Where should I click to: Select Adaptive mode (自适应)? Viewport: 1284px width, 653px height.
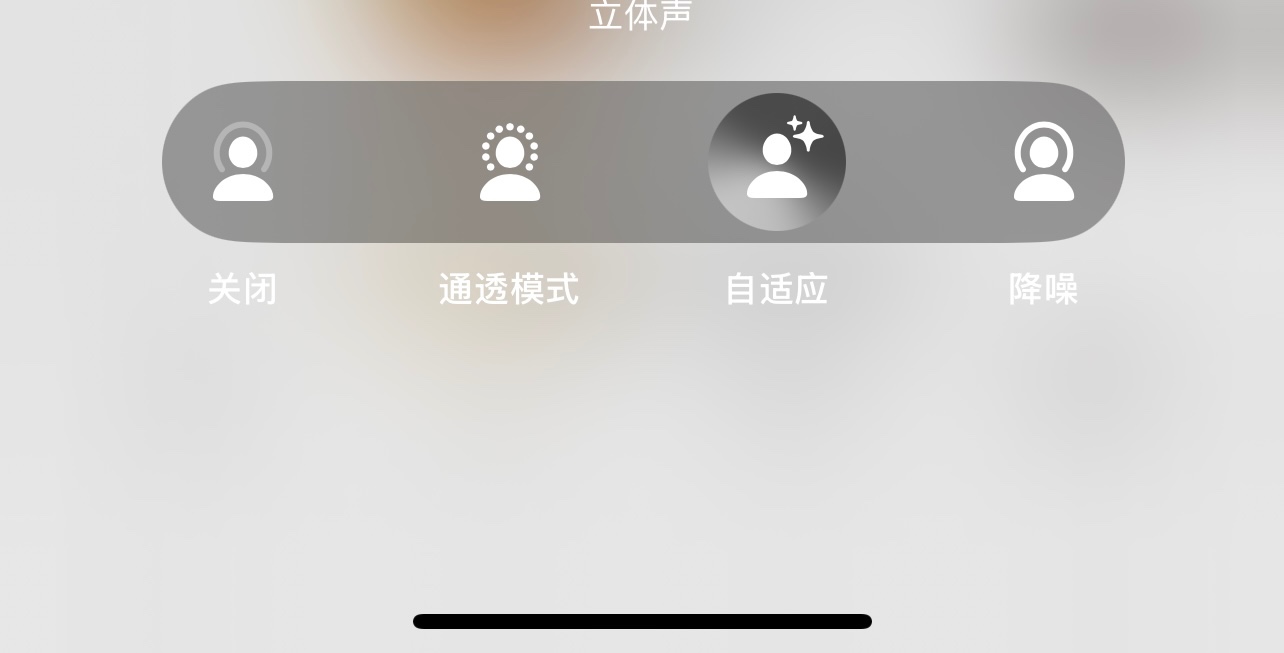point(777,162)
